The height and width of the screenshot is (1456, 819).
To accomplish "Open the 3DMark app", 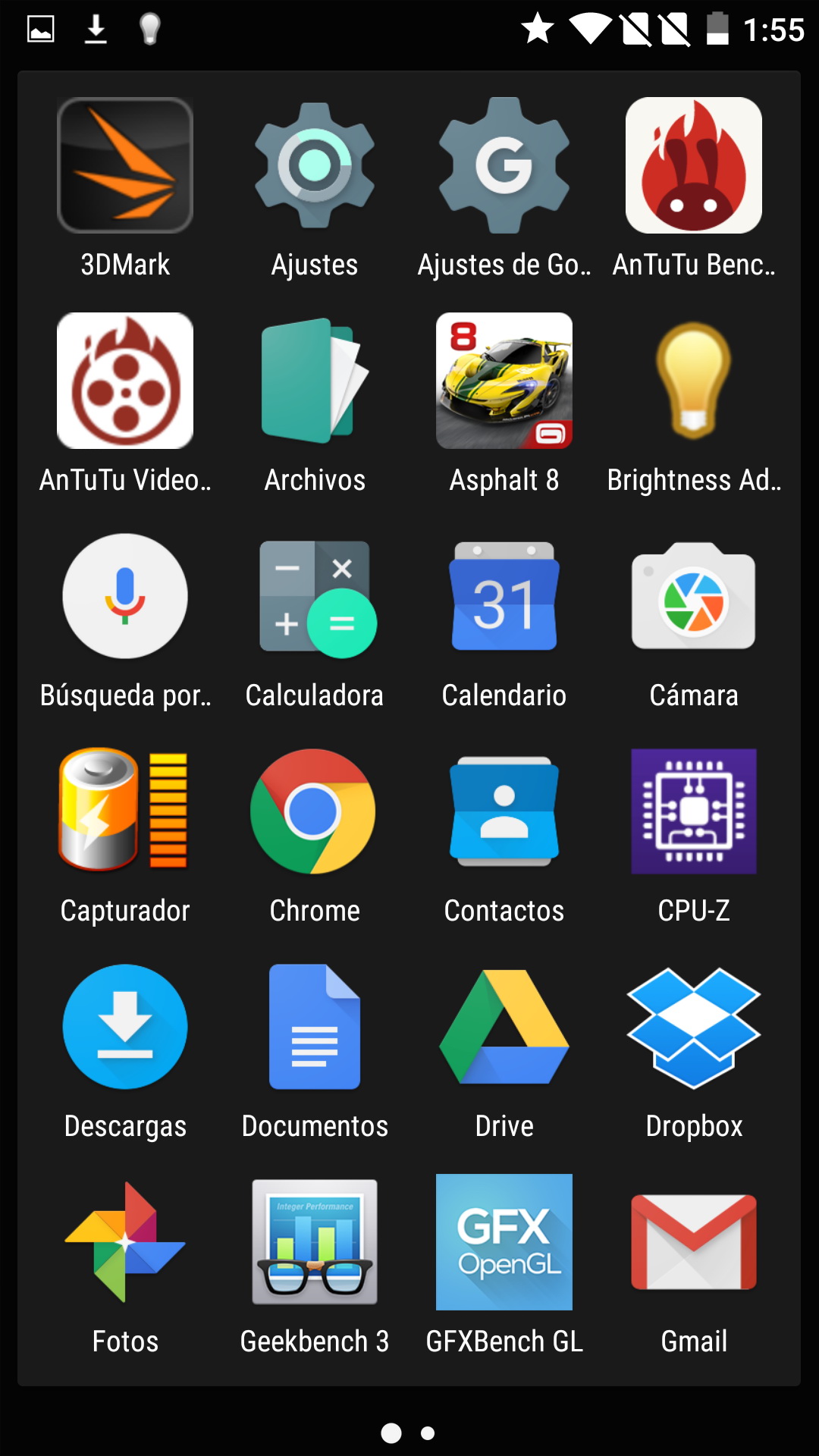I will 125,165.
